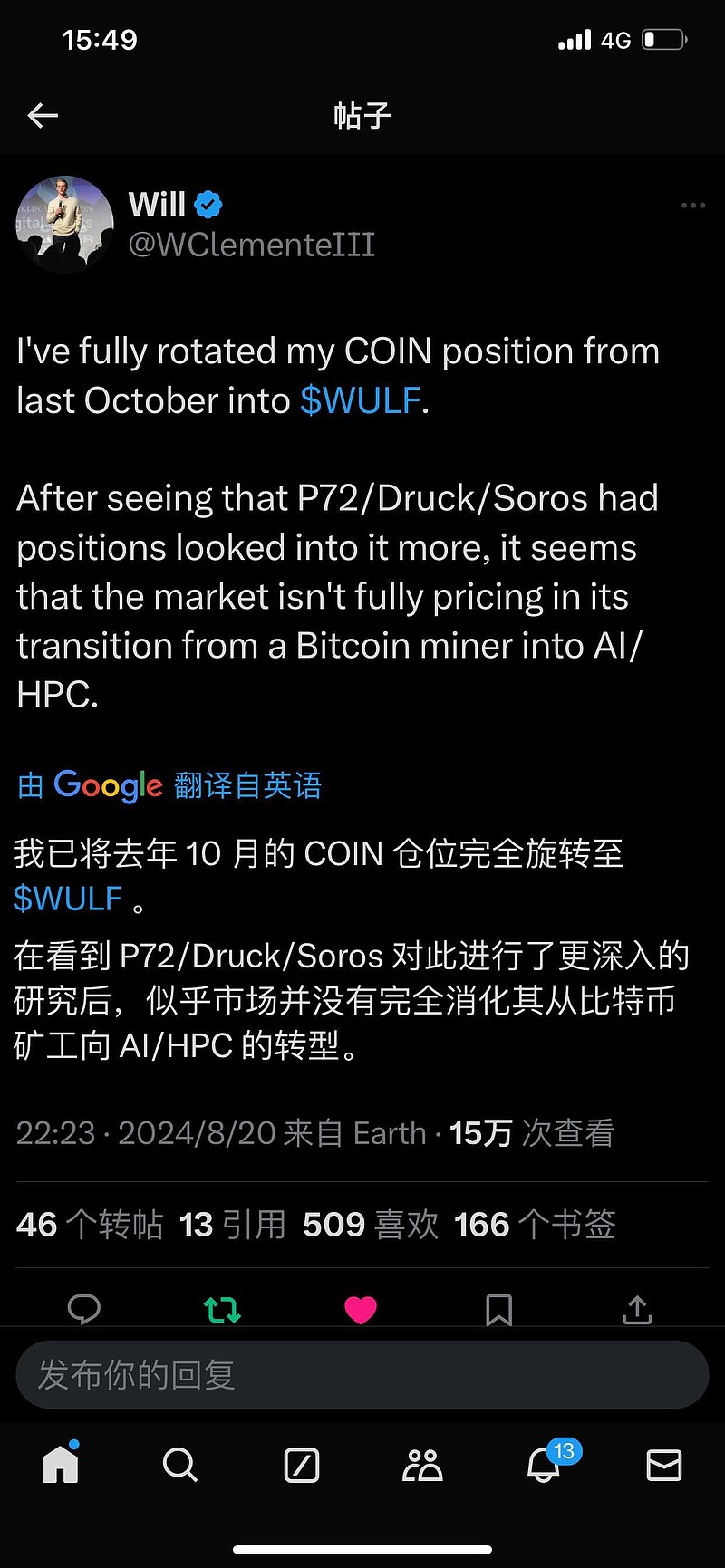The height and width of the screenshot is (1568, 725).
Task: Open the Search tab
Action: (179, 1464)
